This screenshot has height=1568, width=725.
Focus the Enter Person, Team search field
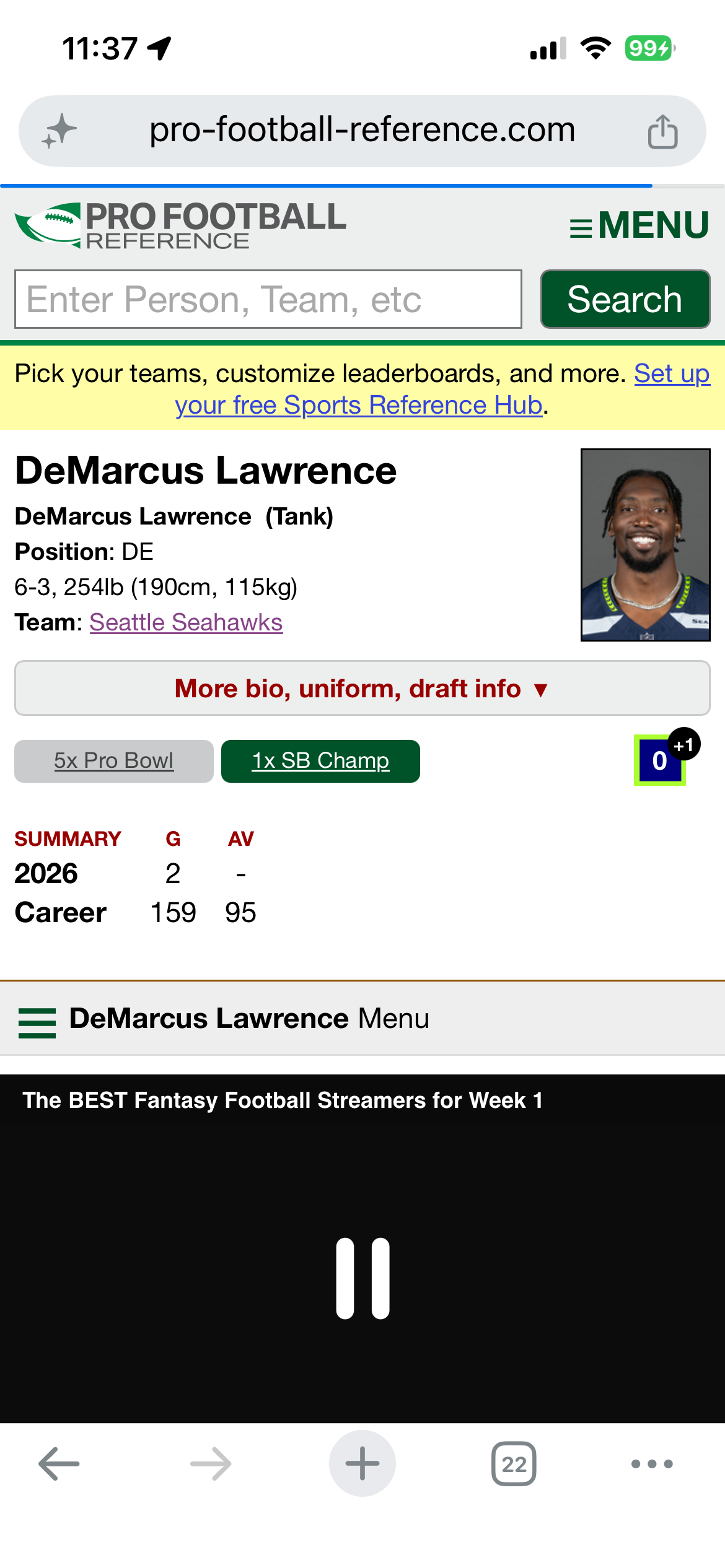pos(268,299)
